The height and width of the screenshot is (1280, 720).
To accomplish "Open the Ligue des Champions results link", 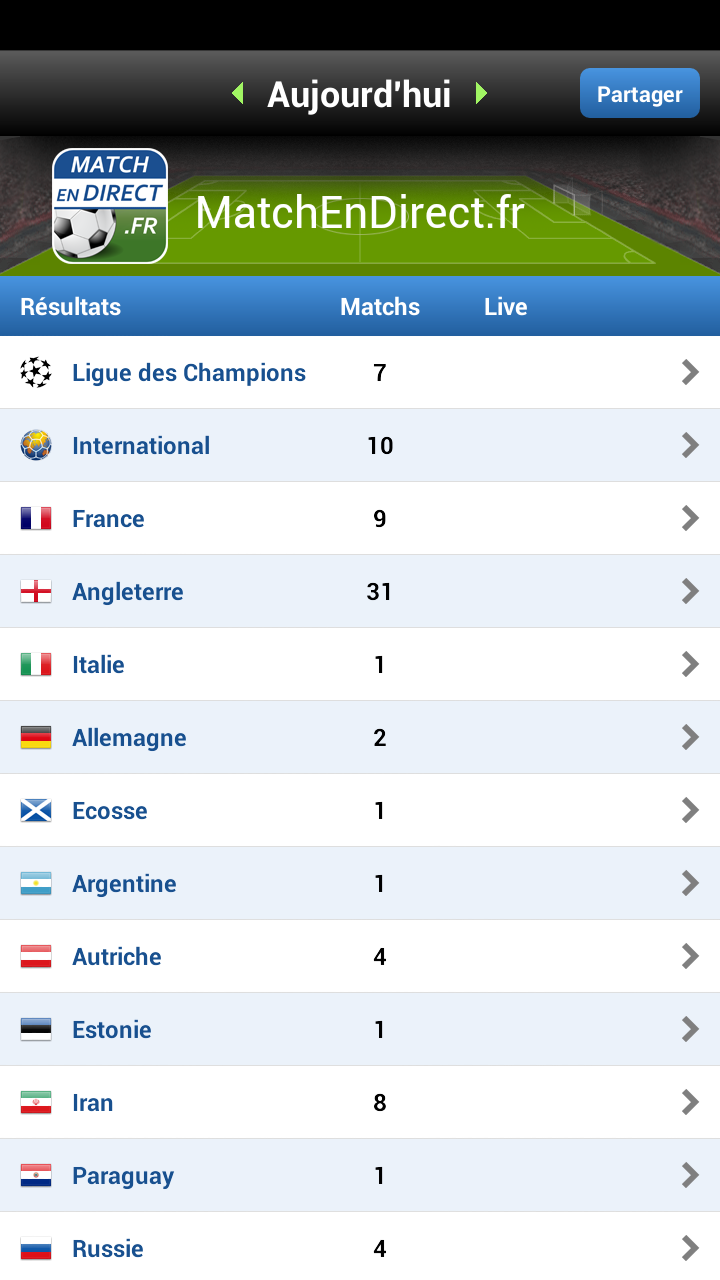I will pos(188,372).
